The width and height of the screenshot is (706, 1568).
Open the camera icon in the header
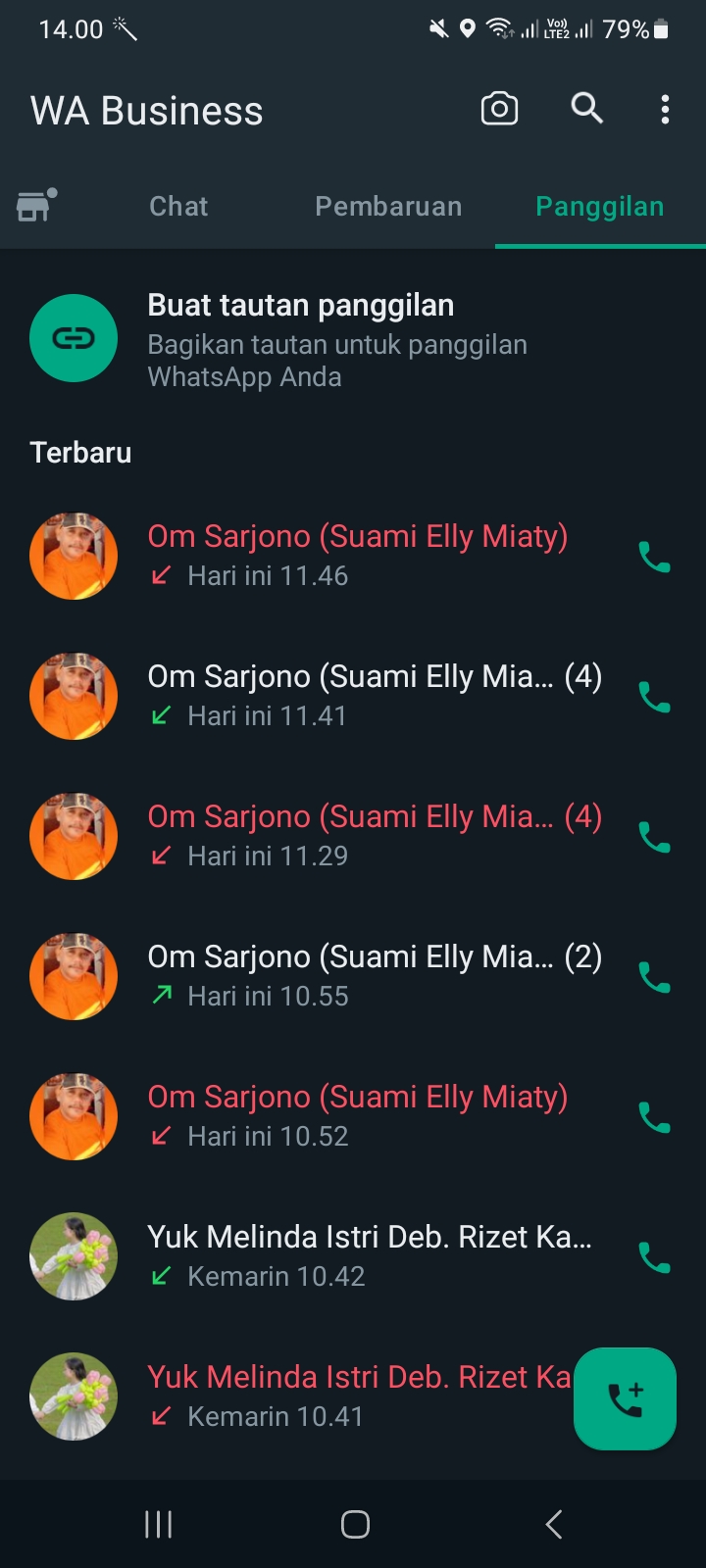tap(499, 109)
